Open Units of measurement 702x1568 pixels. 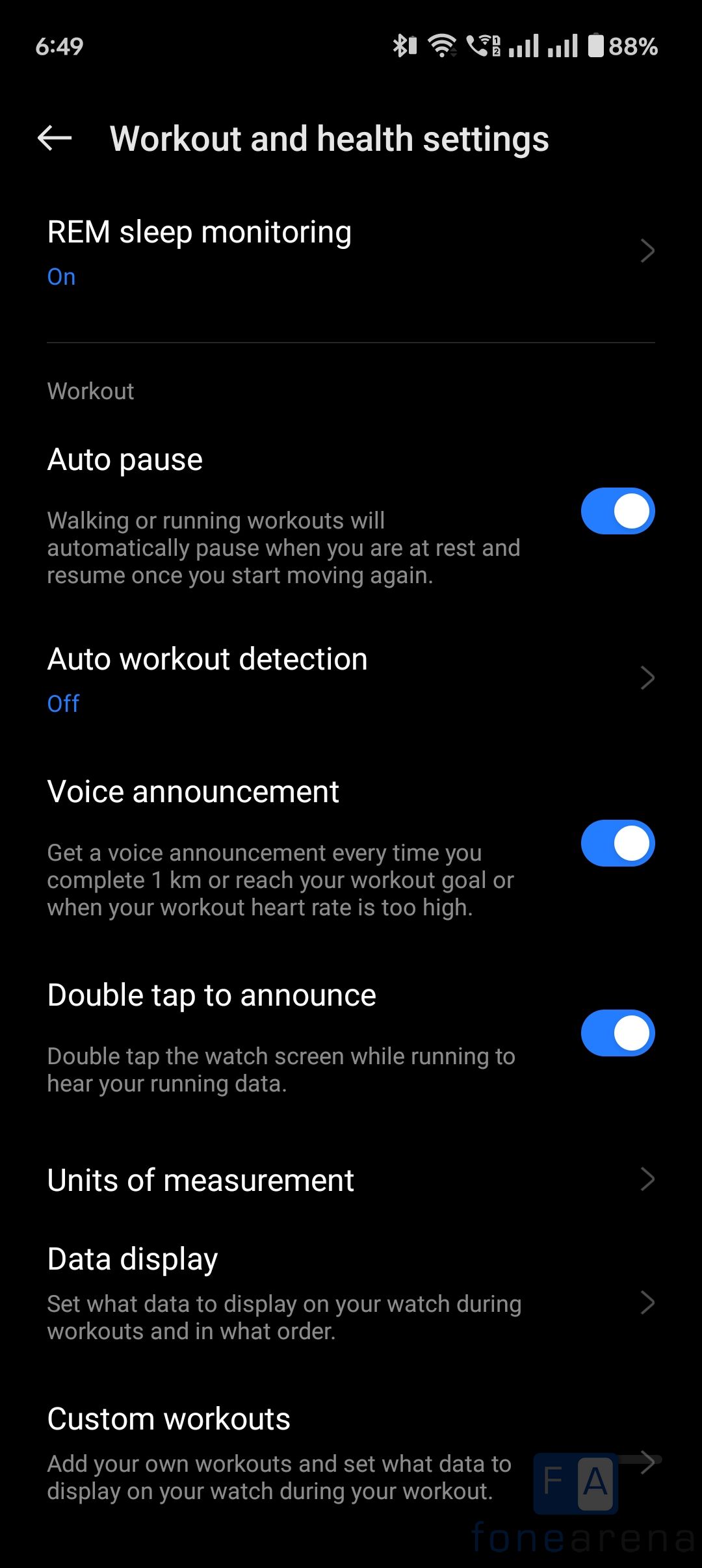coord(351,1180)
